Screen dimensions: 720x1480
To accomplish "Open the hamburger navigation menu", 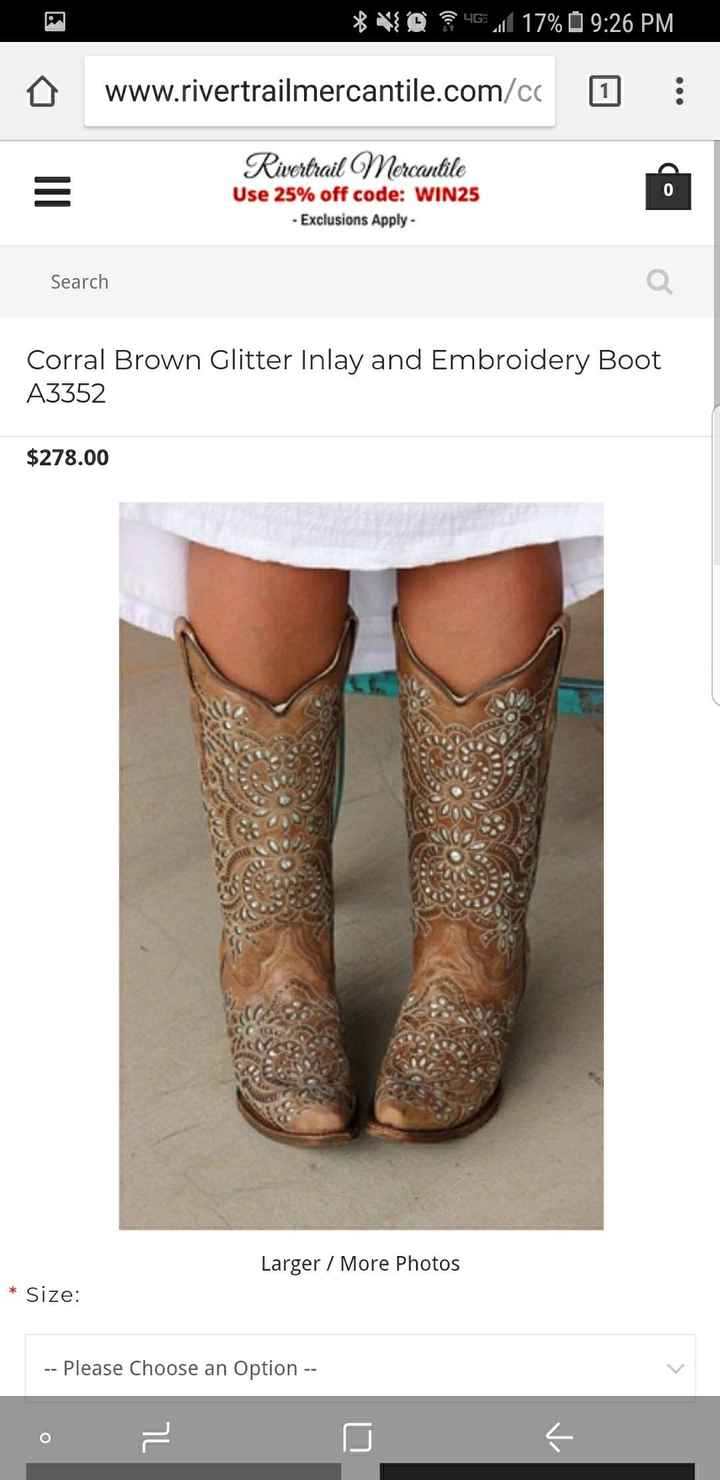I will pyautogui.click(x=52, y=192).
